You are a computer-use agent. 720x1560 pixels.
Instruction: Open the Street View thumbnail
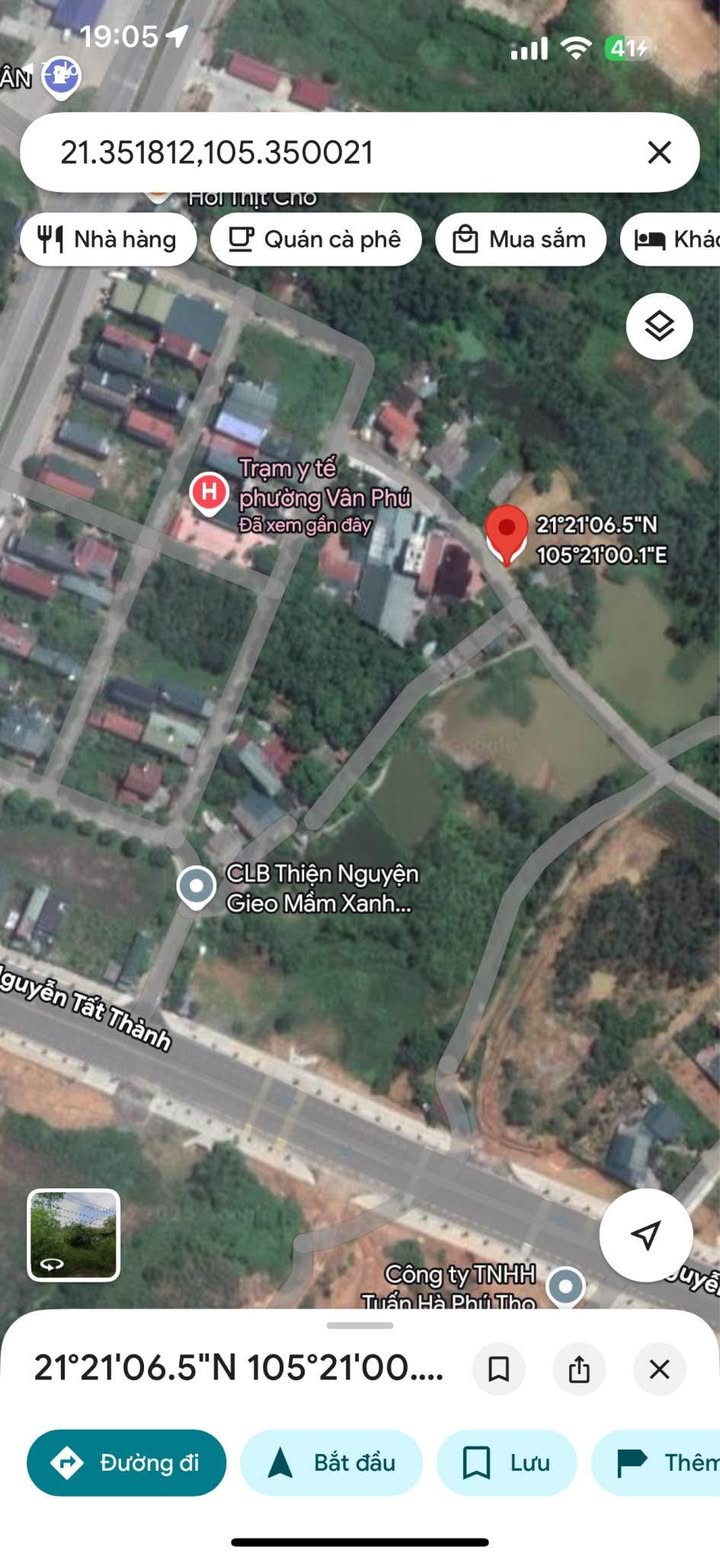click(74, 1235)
